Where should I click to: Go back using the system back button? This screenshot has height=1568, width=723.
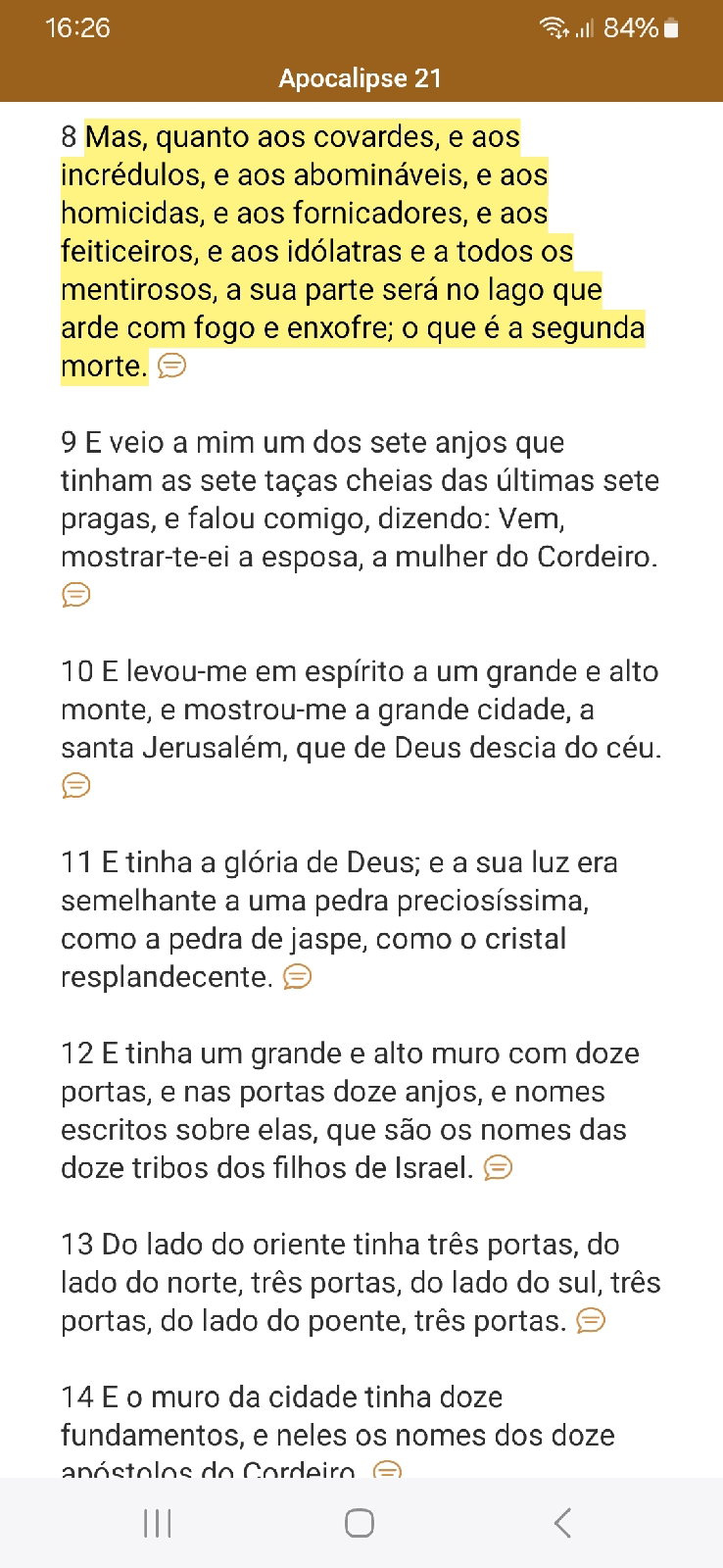[x=562, y=1523]
